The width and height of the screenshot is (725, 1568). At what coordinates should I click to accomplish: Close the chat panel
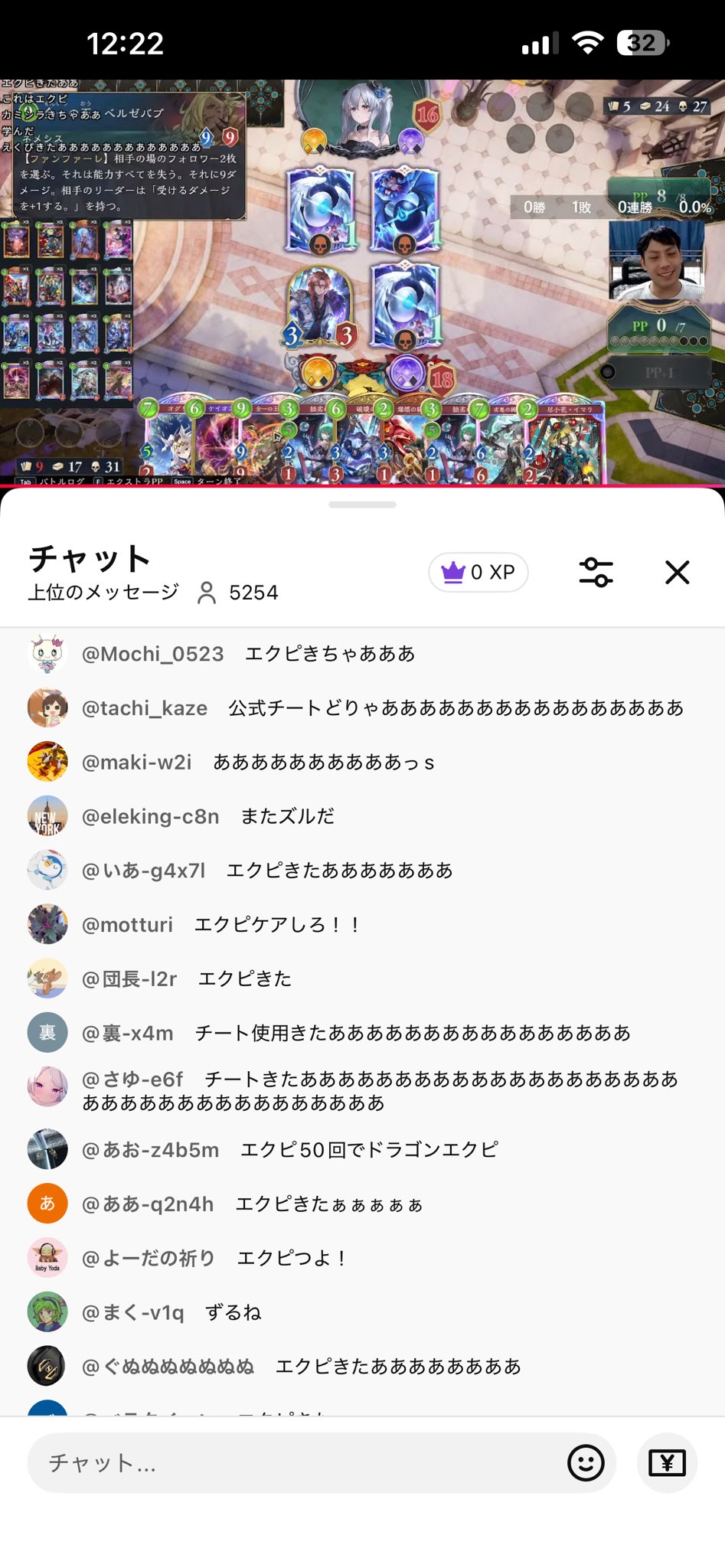click(677, 572)
